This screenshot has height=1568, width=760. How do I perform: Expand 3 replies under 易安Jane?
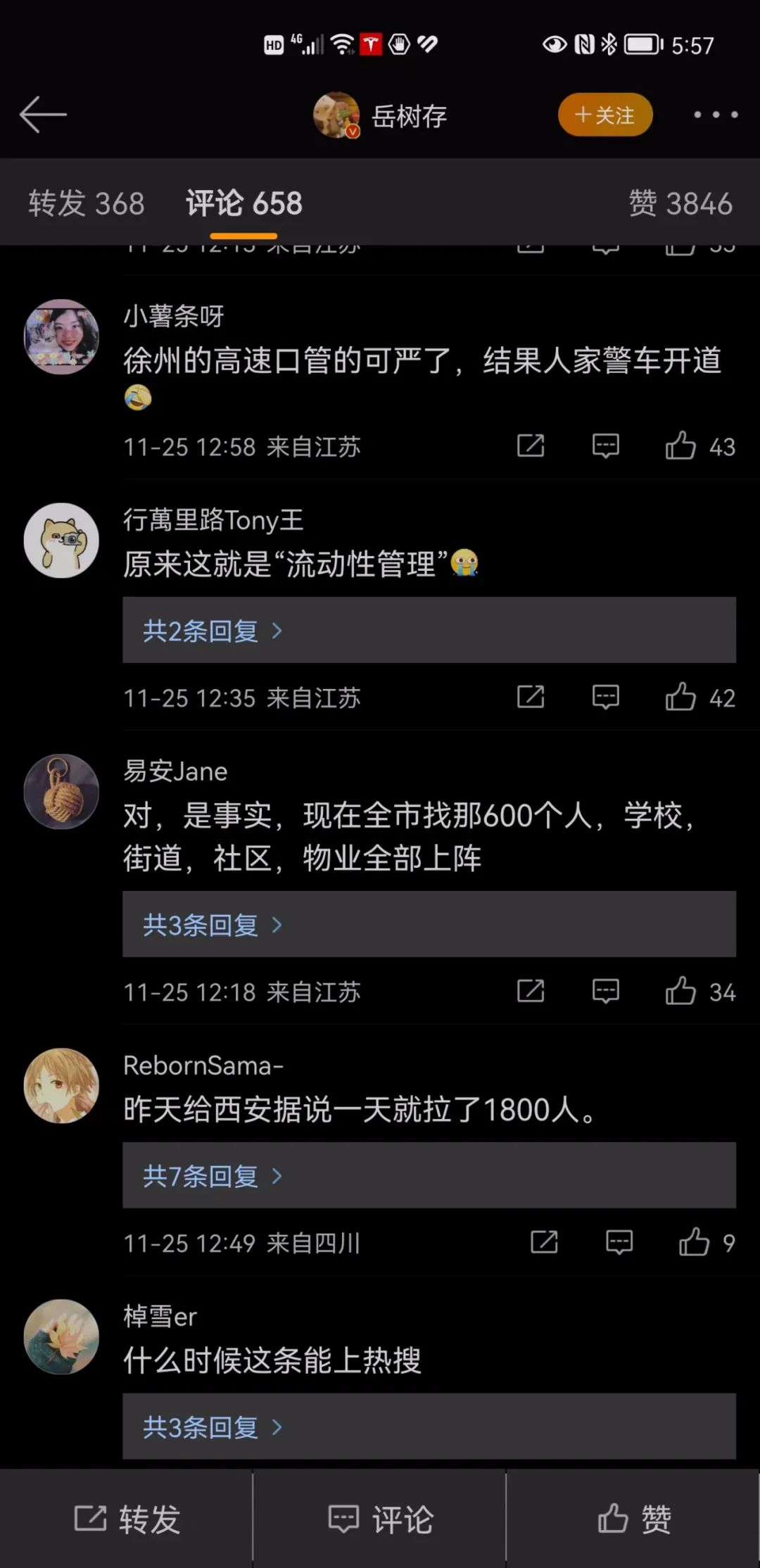point(213,925)
